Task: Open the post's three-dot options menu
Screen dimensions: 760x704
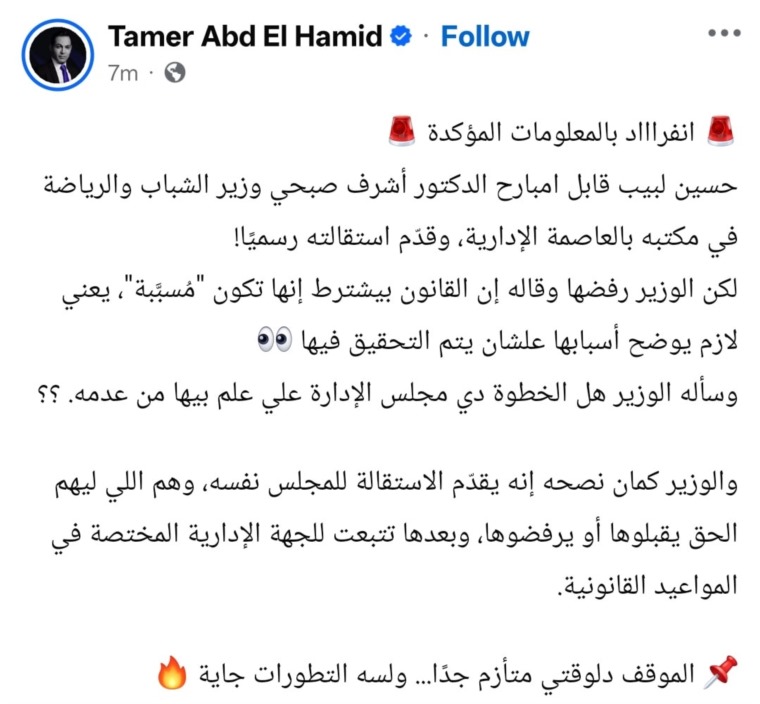Action: (x=724, y=33)
